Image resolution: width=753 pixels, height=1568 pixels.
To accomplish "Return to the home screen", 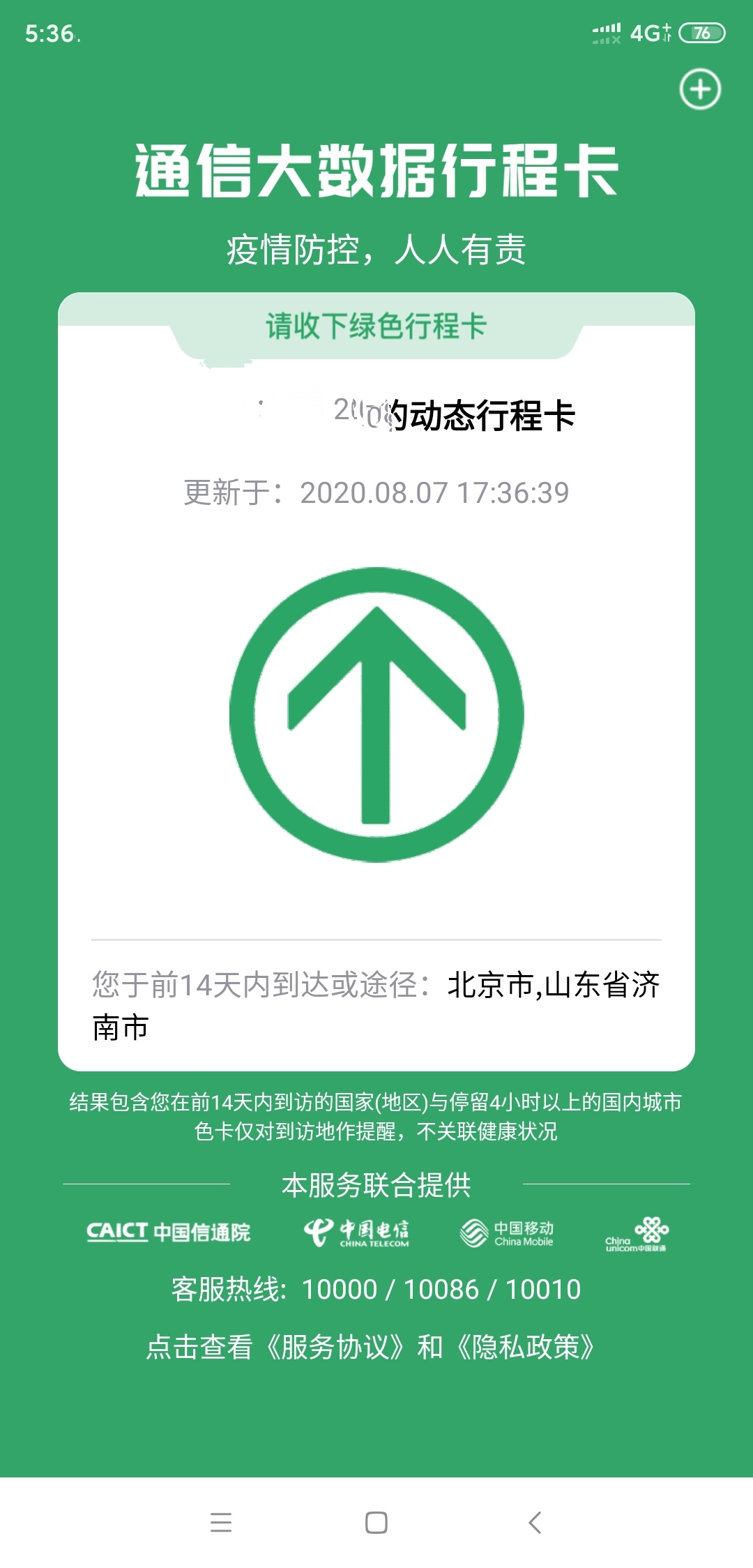I will pyautogui.click(x=376, y=1523).
